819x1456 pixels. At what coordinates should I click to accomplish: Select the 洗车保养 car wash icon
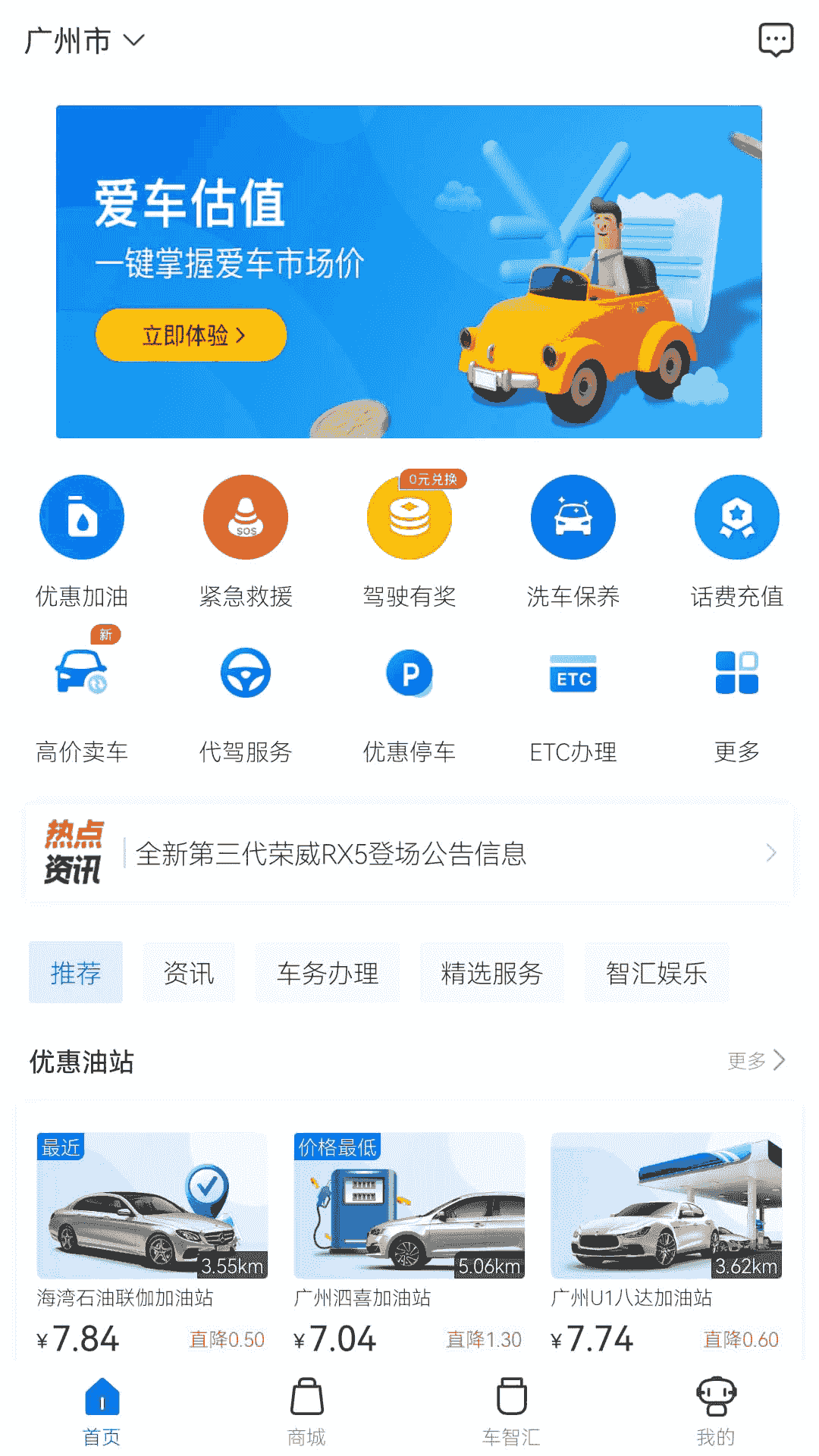tap(573, 516)
